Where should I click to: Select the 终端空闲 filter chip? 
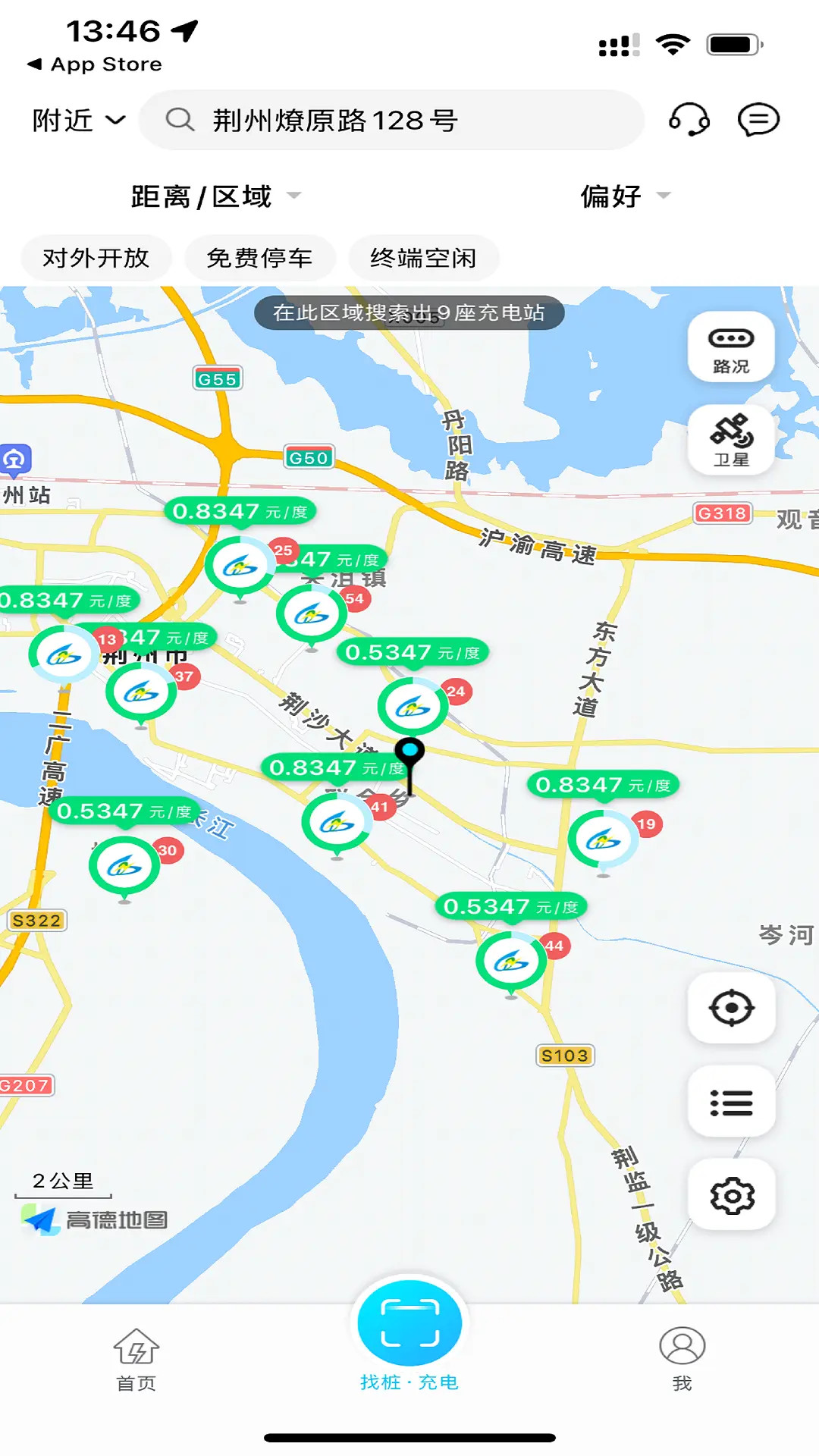(x=423, y=258)
